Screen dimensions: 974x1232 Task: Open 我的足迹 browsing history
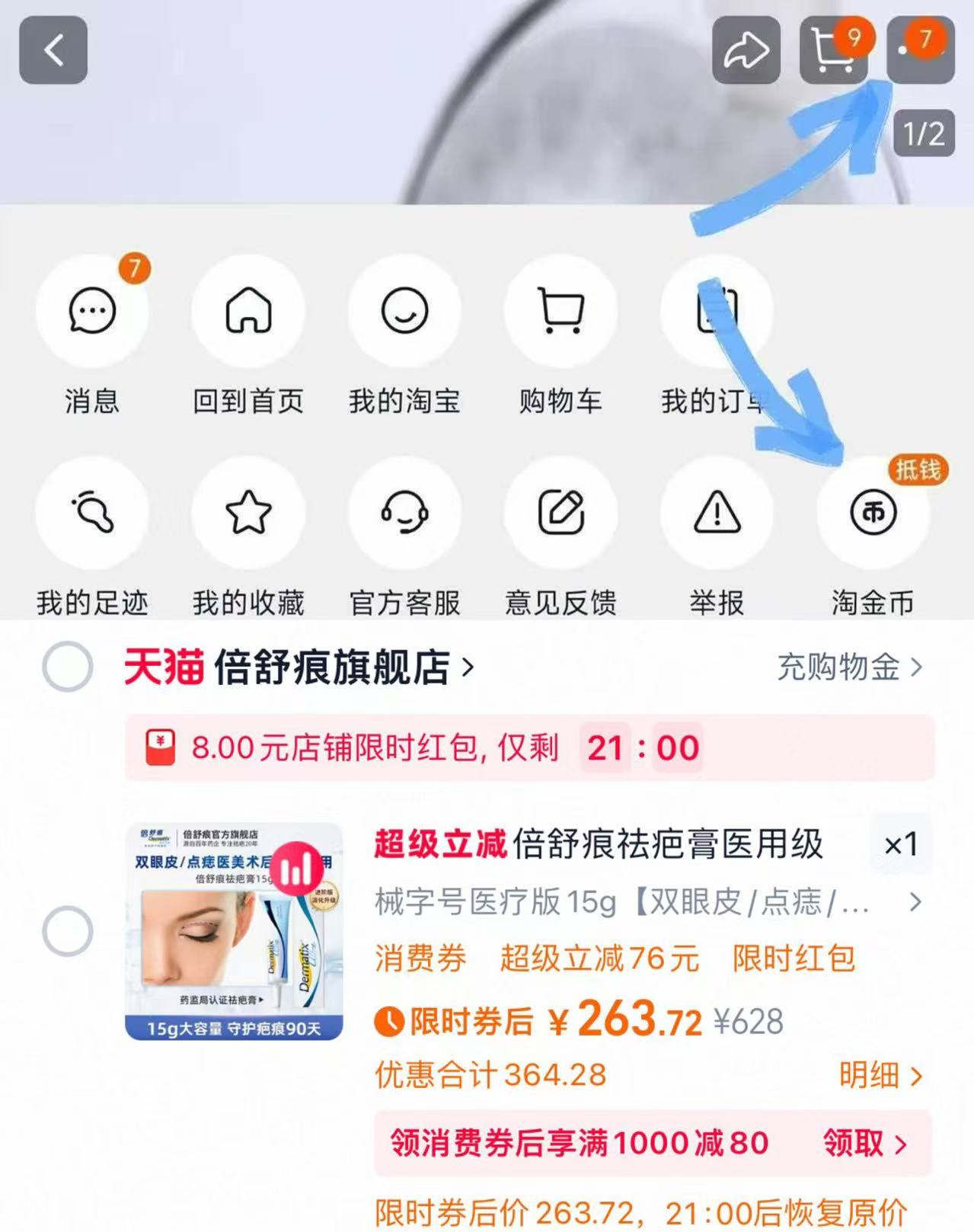click(x=92, y=512)
